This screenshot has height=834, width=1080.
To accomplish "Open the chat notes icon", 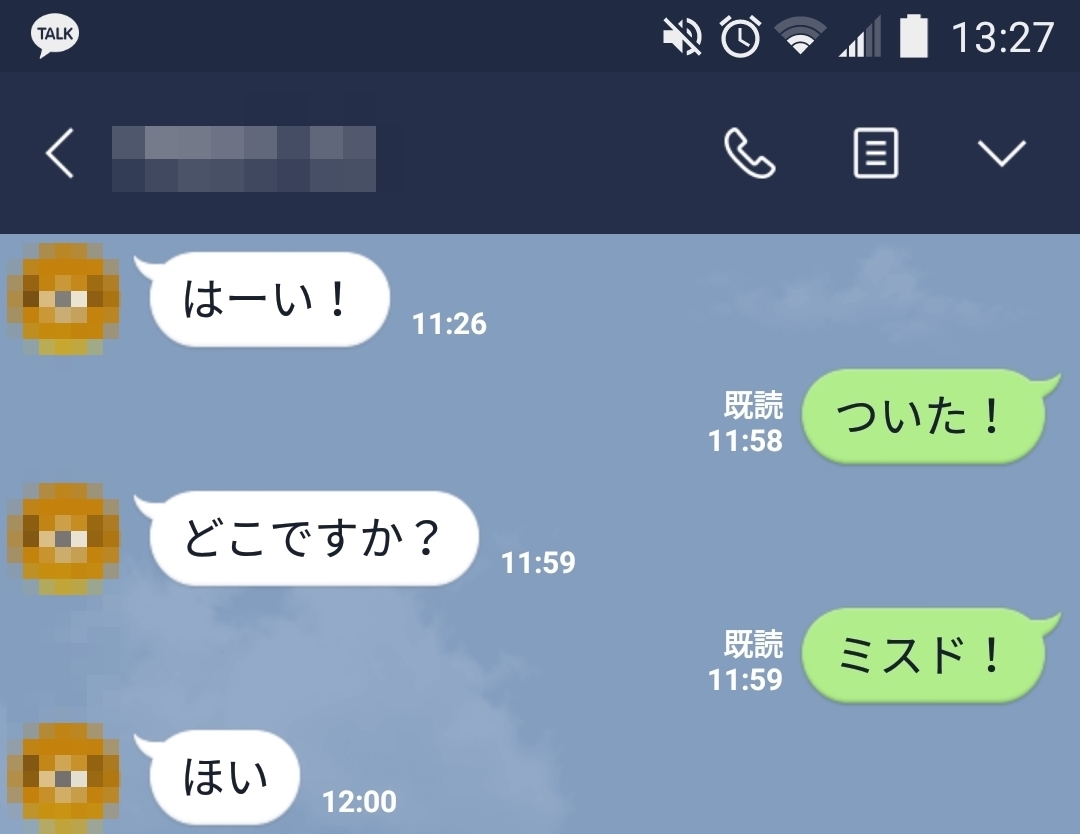I will point(875,154).
